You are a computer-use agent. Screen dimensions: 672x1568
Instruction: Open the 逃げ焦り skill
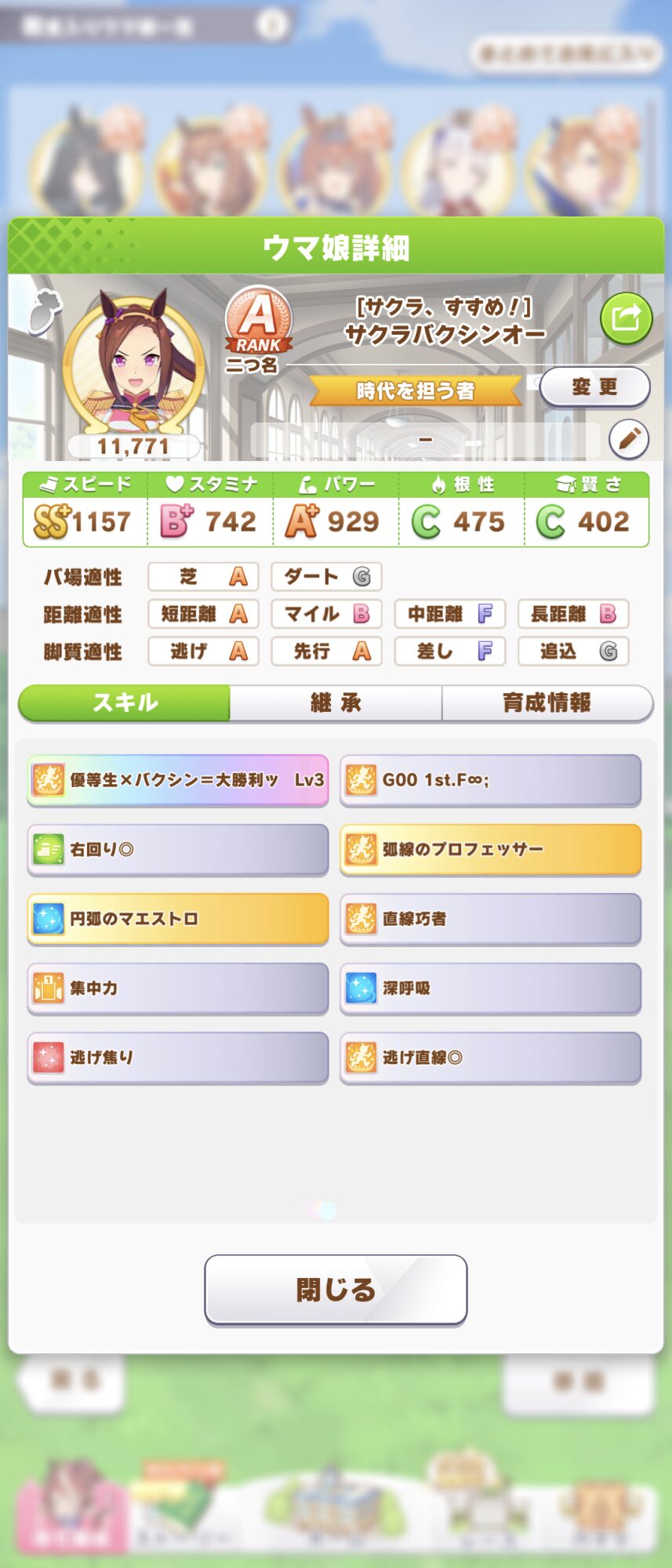pos(178,1057)
